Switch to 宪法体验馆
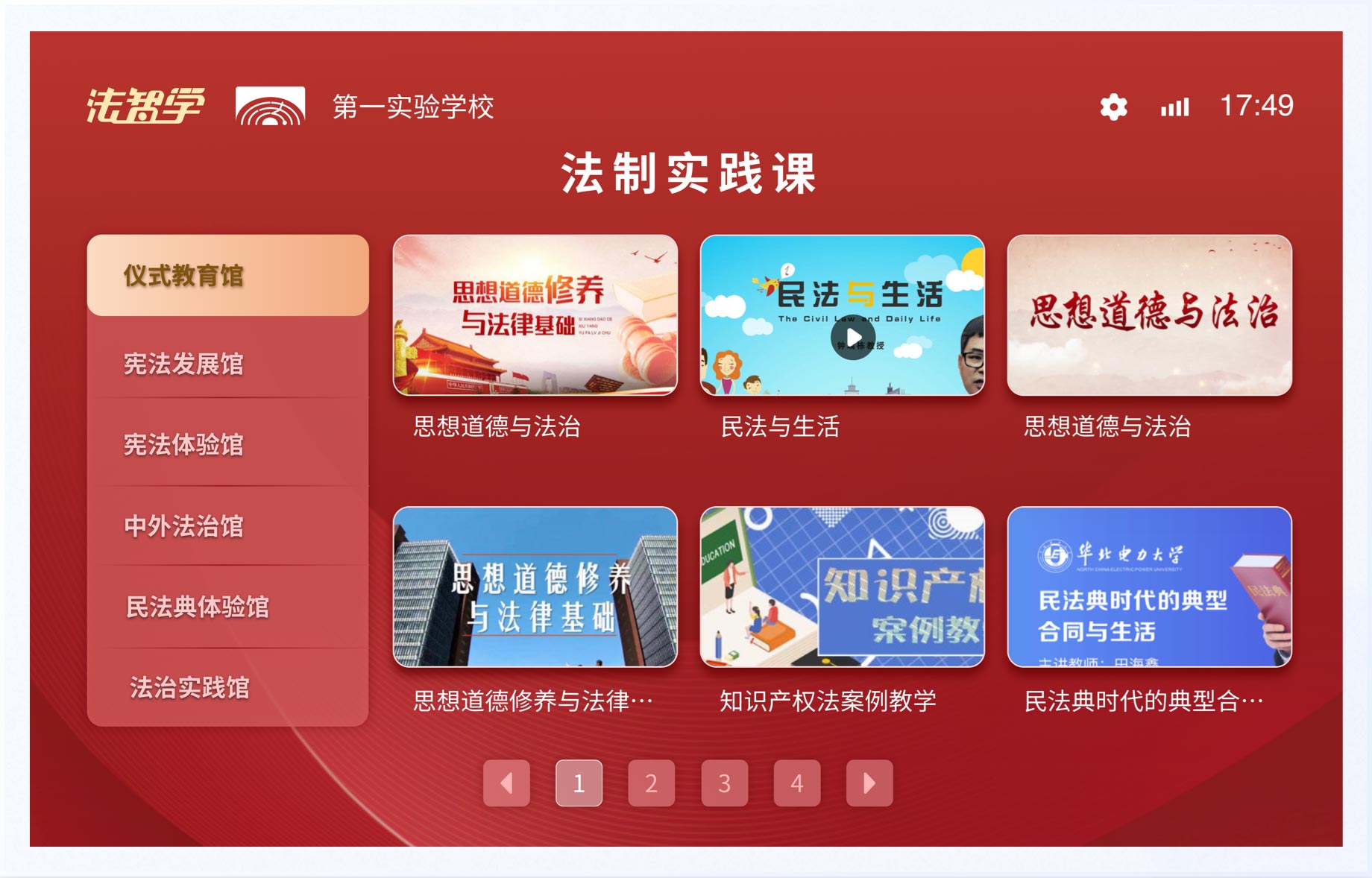This screenshot has height=878, width=1372. pos(227,445)
